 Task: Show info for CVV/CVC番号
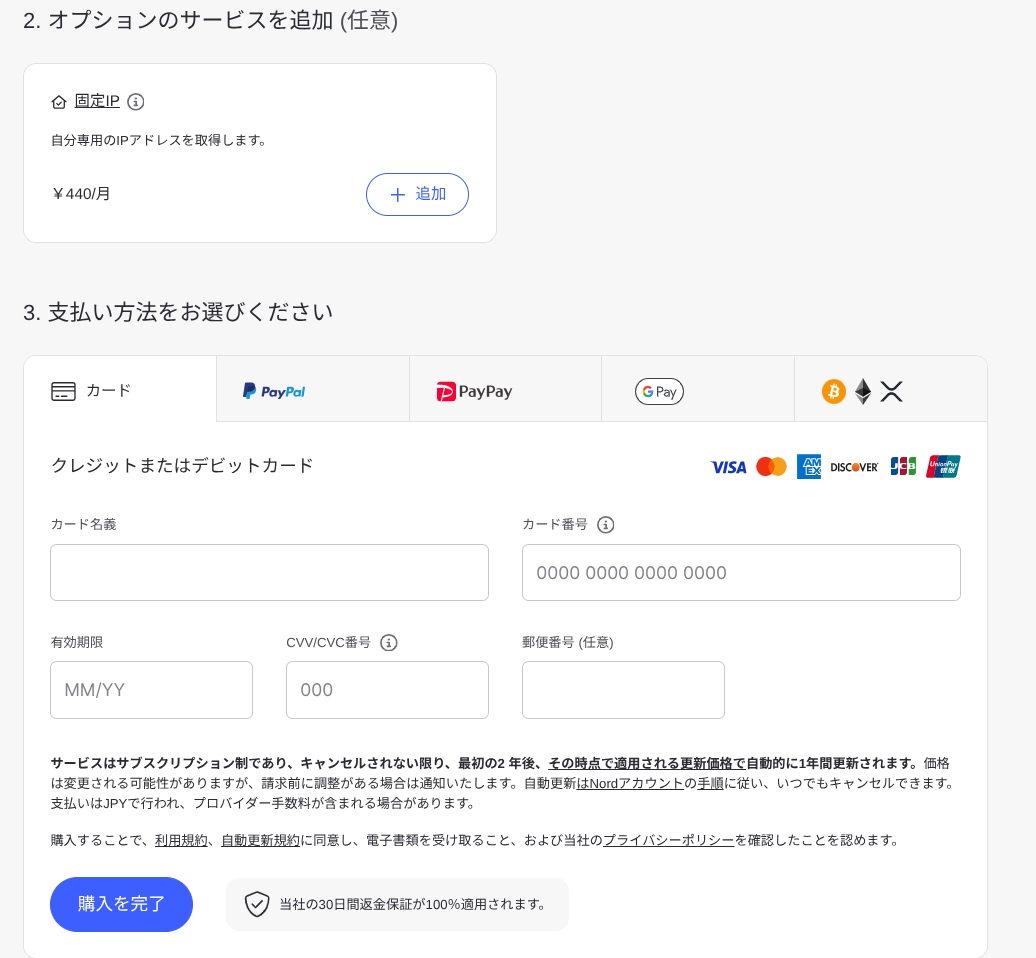click(x=389, y=642)
